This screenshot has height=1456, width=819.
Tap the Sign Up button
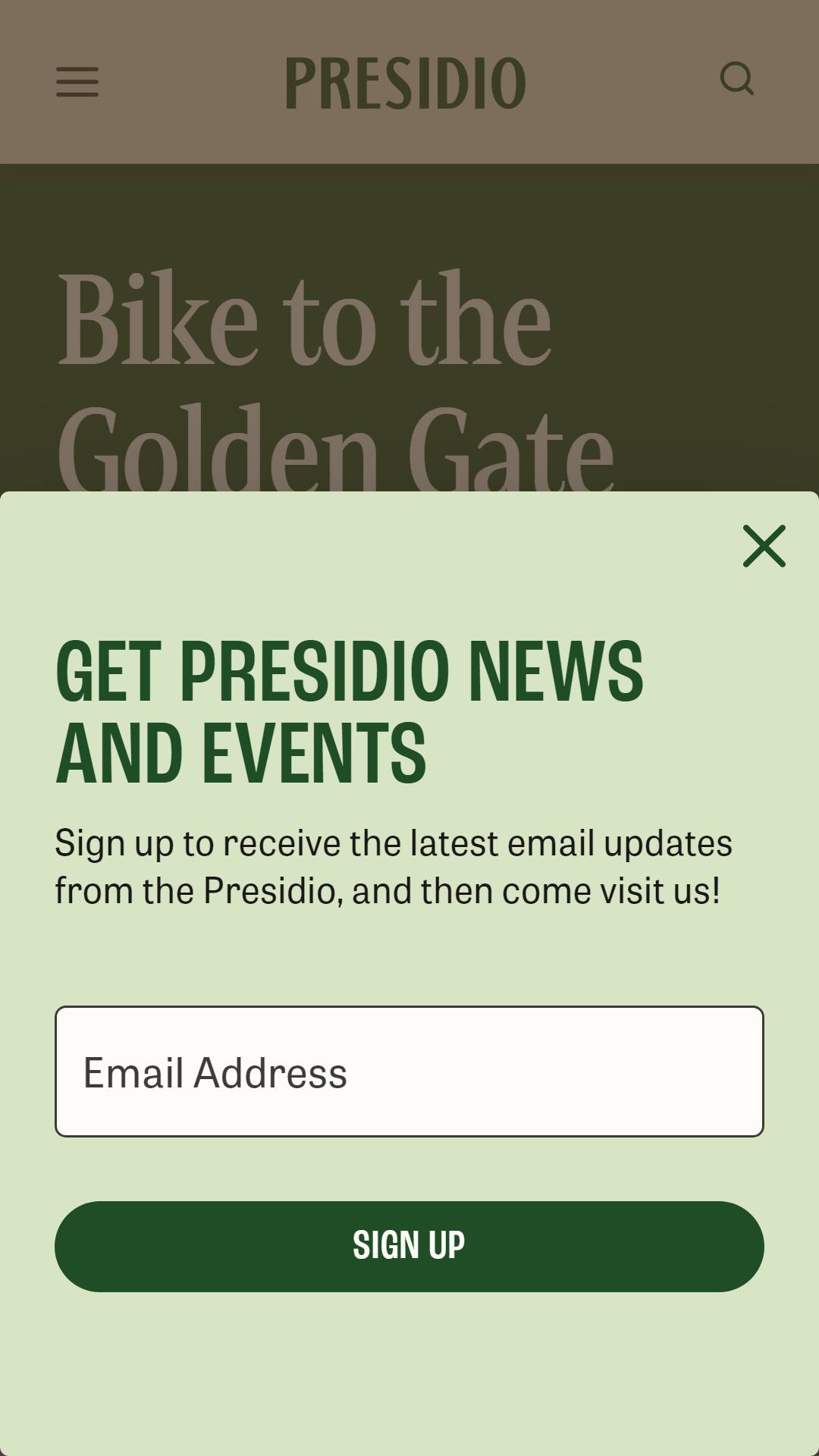[x=409, y=1247]
